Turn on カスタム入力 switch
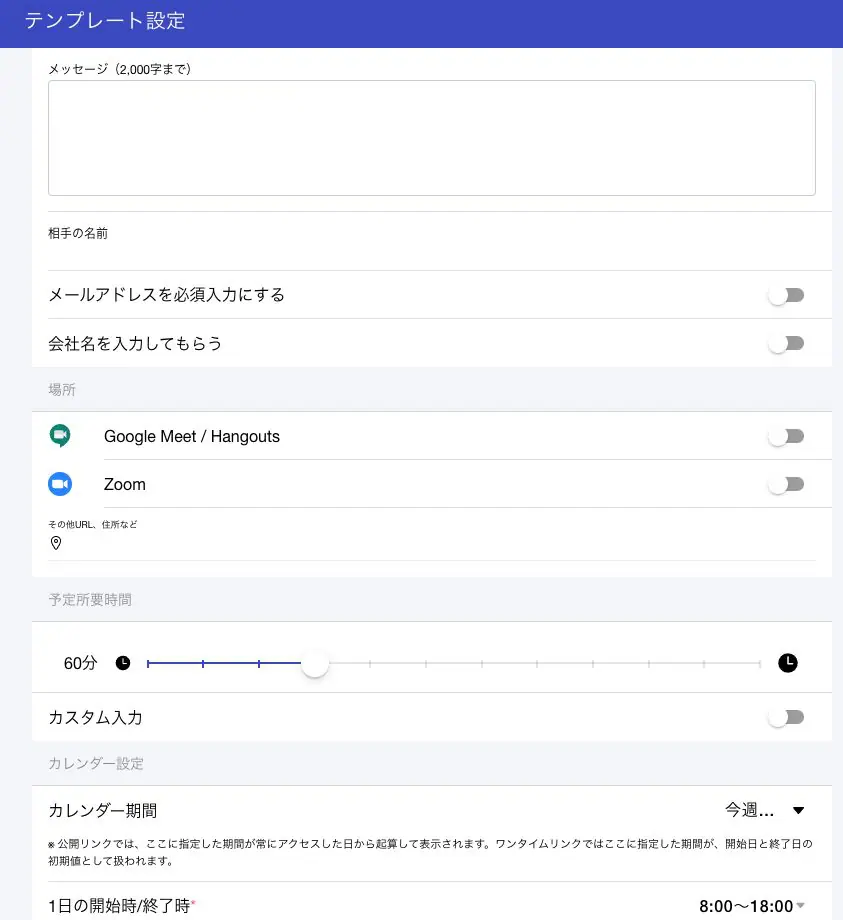 point(786,717)
